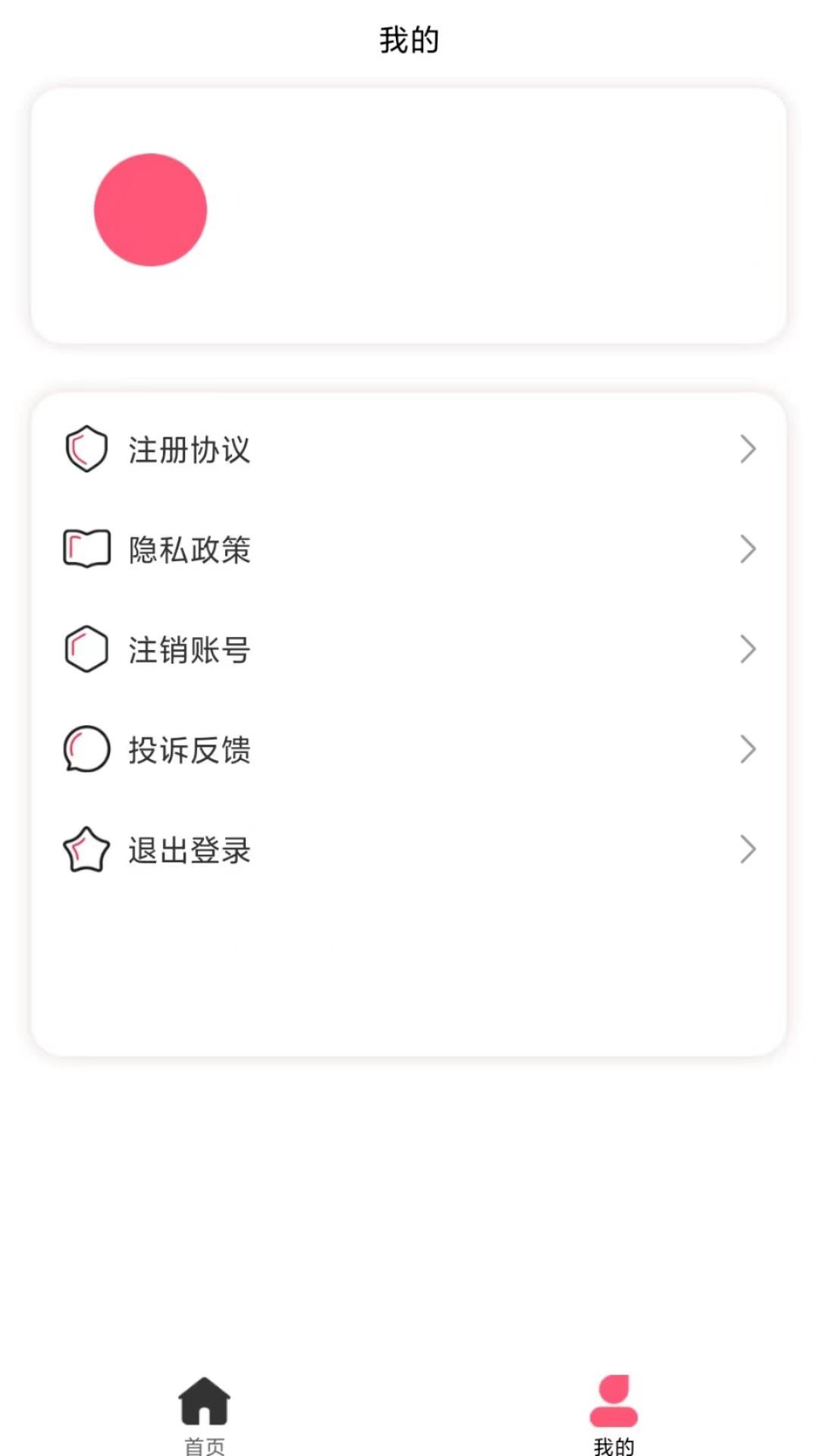Select the open book icon for 隐私政策
The image size is (819, 1456).
86,550
